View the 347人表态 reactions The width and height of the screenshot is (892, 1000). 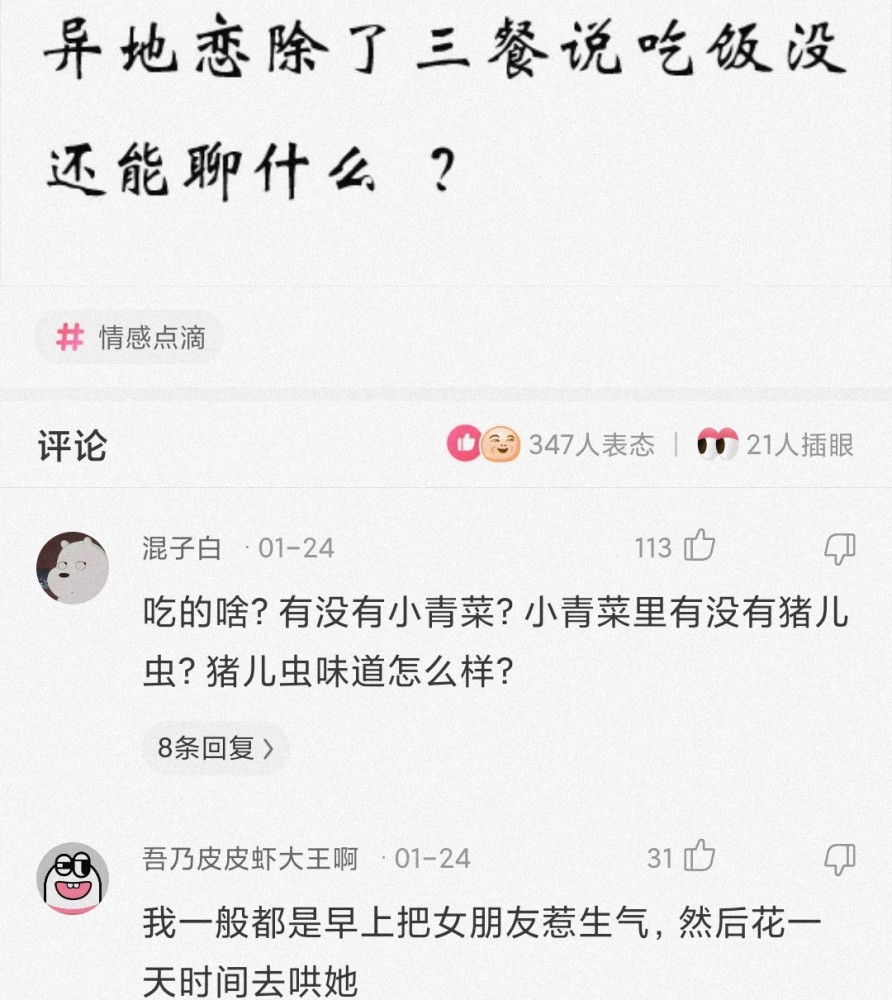pyautogui.click(x=553, y=444)
